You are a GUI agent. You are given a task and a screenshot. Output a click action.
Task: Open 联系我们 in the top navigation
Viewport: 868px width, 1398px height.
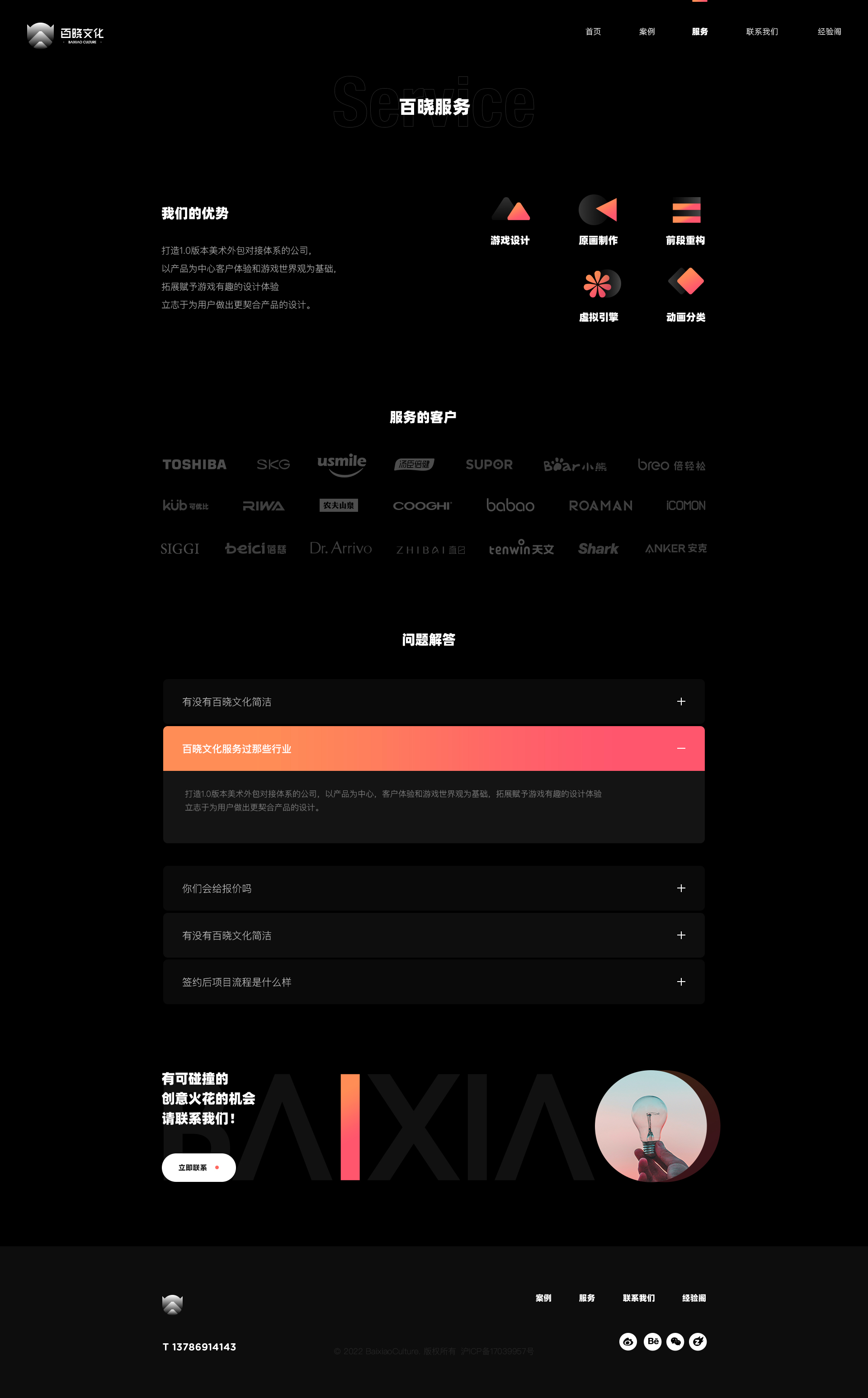[761, 32]
